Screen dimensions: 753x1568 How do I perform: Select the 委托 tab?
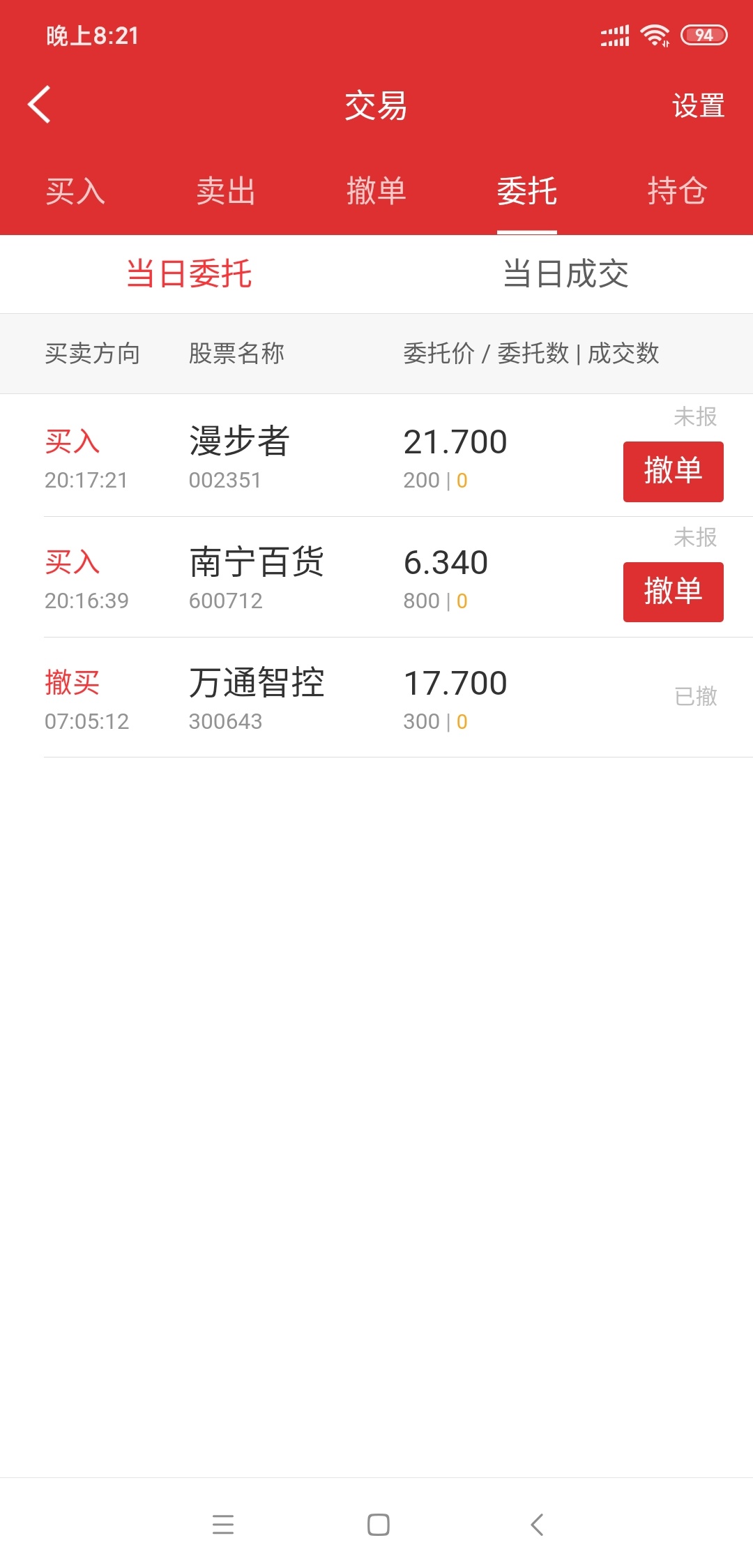[x=527, y=191]
